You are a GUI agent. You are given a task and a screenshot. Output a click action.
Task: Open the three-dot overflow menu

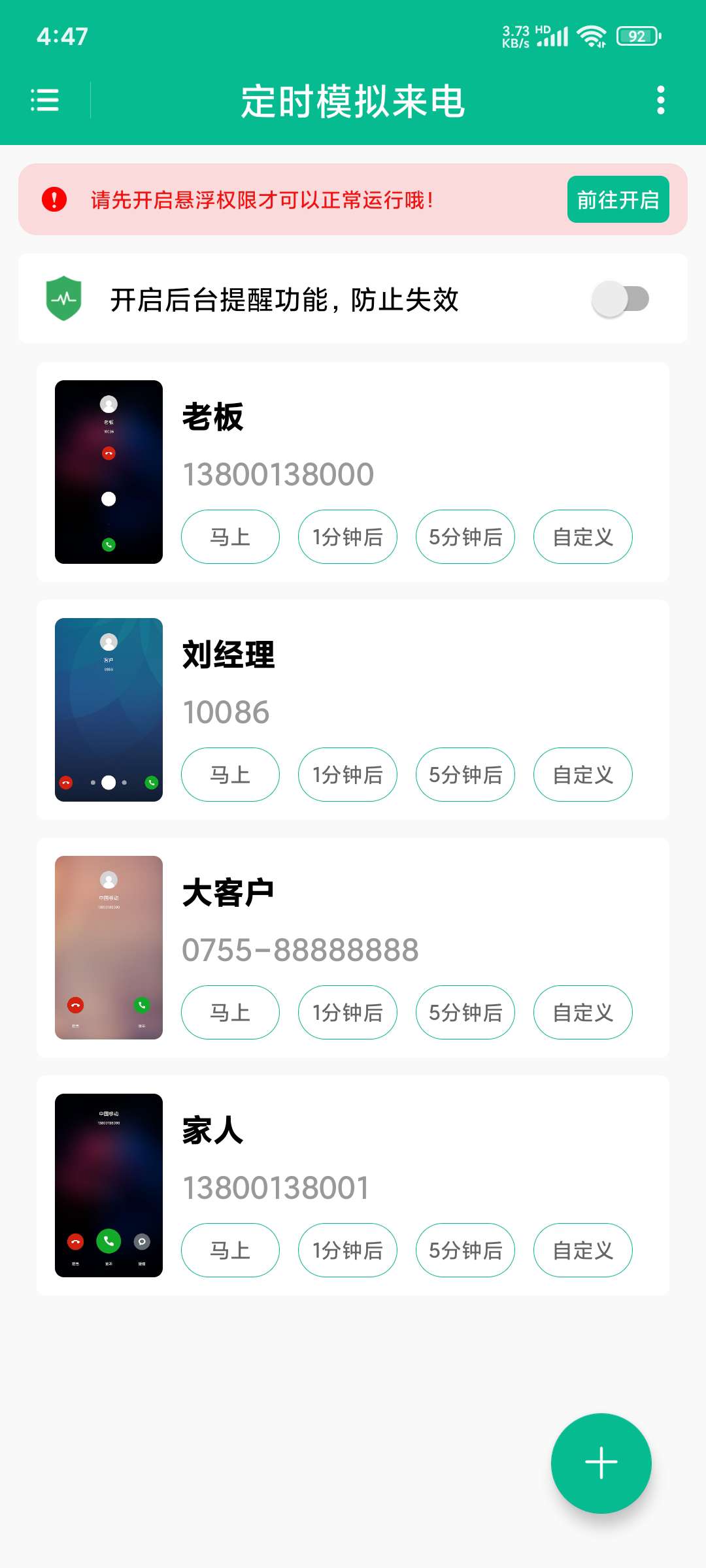click(x=662, y=101)
